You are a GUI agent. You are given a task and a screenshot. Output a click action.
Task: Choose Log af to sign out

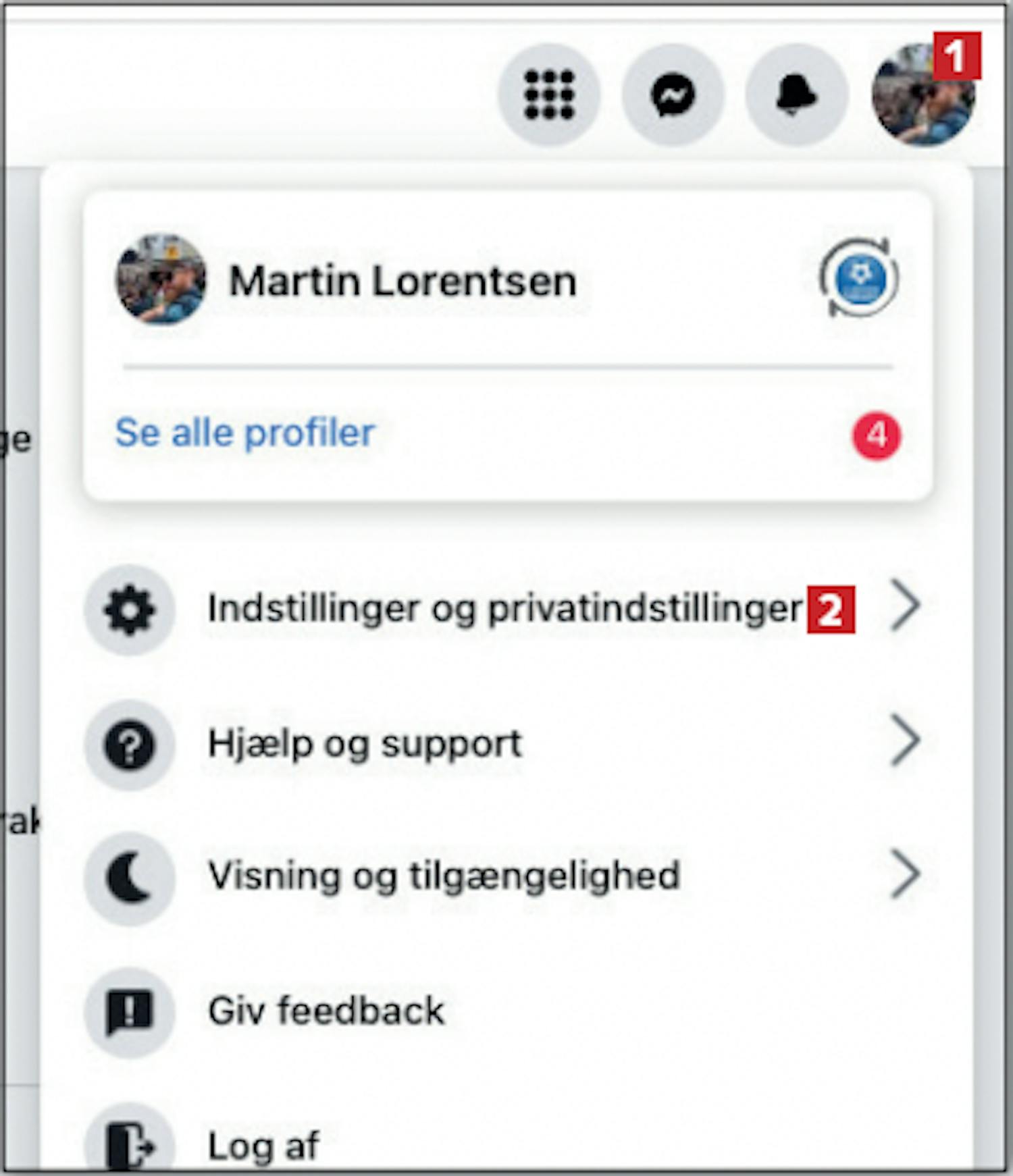[263, 1144]
